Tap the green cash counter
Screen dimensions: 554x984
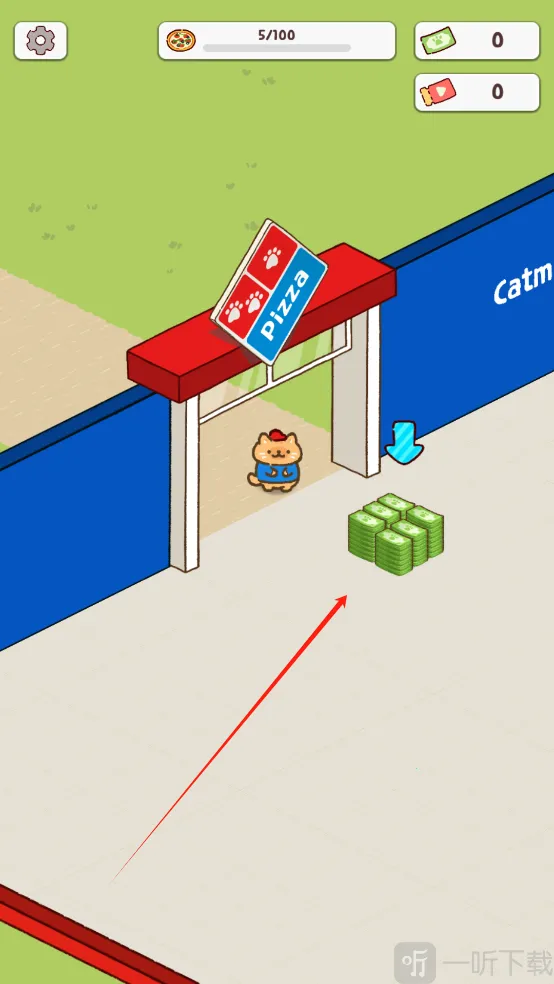[x=477, y=41]
